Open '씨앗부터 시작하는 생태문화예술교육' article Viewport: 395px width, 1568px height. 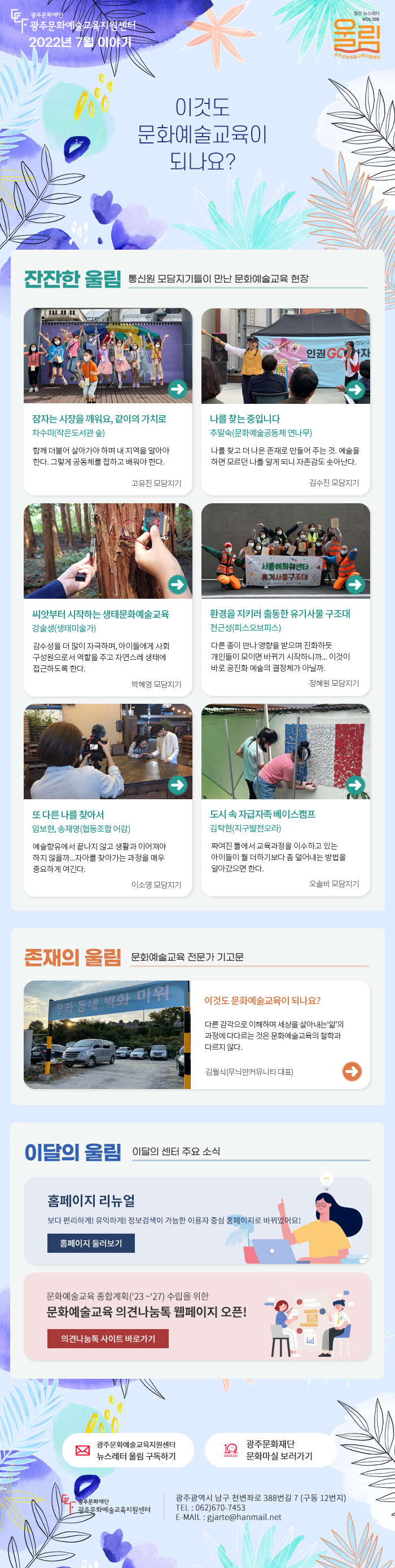click(100, 614)
